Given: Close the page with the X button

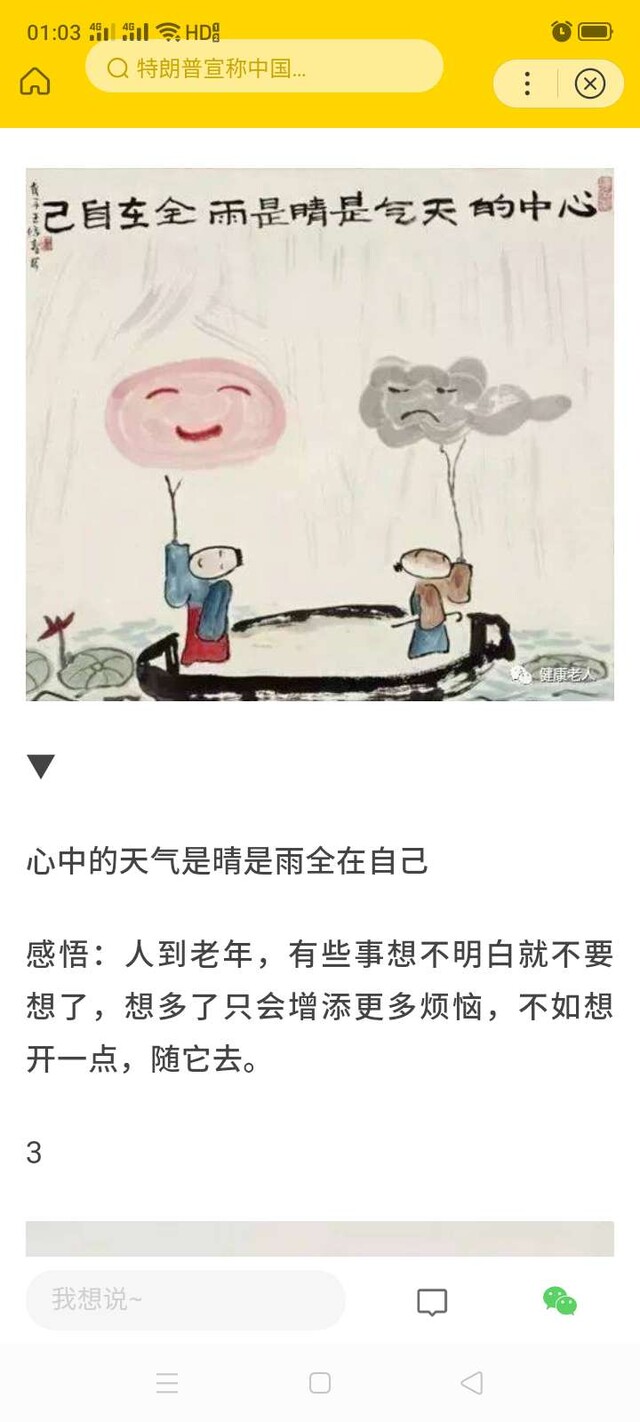Looking at the screenshot, I should click(x=590, y=84).
